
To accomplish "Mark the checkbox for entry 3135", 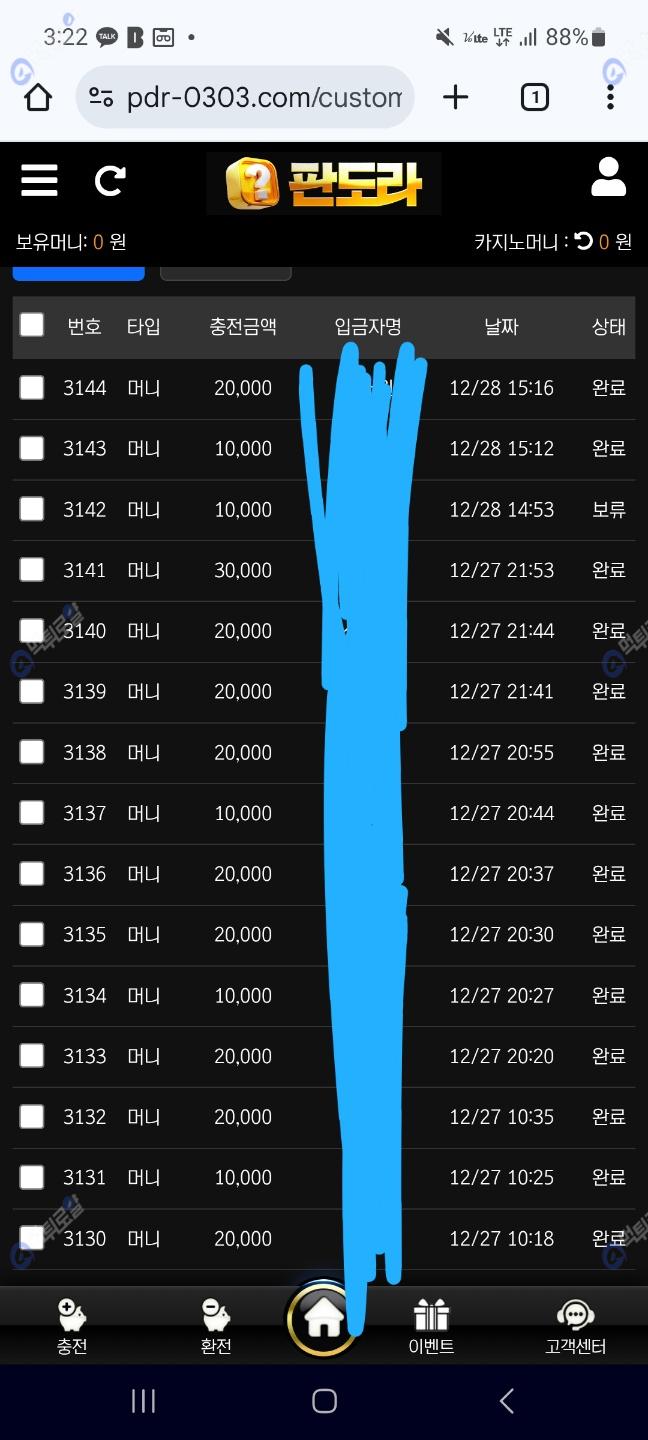I will (32, 934).
